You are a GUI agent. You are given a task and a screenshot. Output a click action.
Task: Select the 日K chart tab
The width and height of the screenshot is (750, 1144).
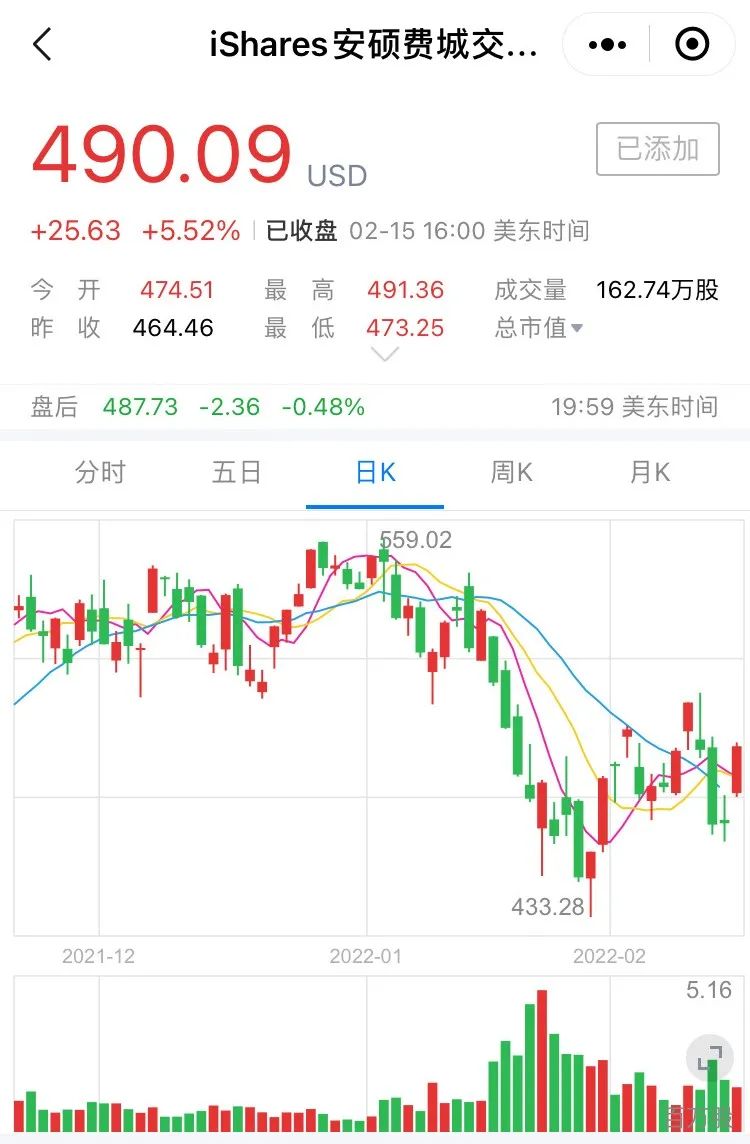pyautogui.click(x=375, y=472)
